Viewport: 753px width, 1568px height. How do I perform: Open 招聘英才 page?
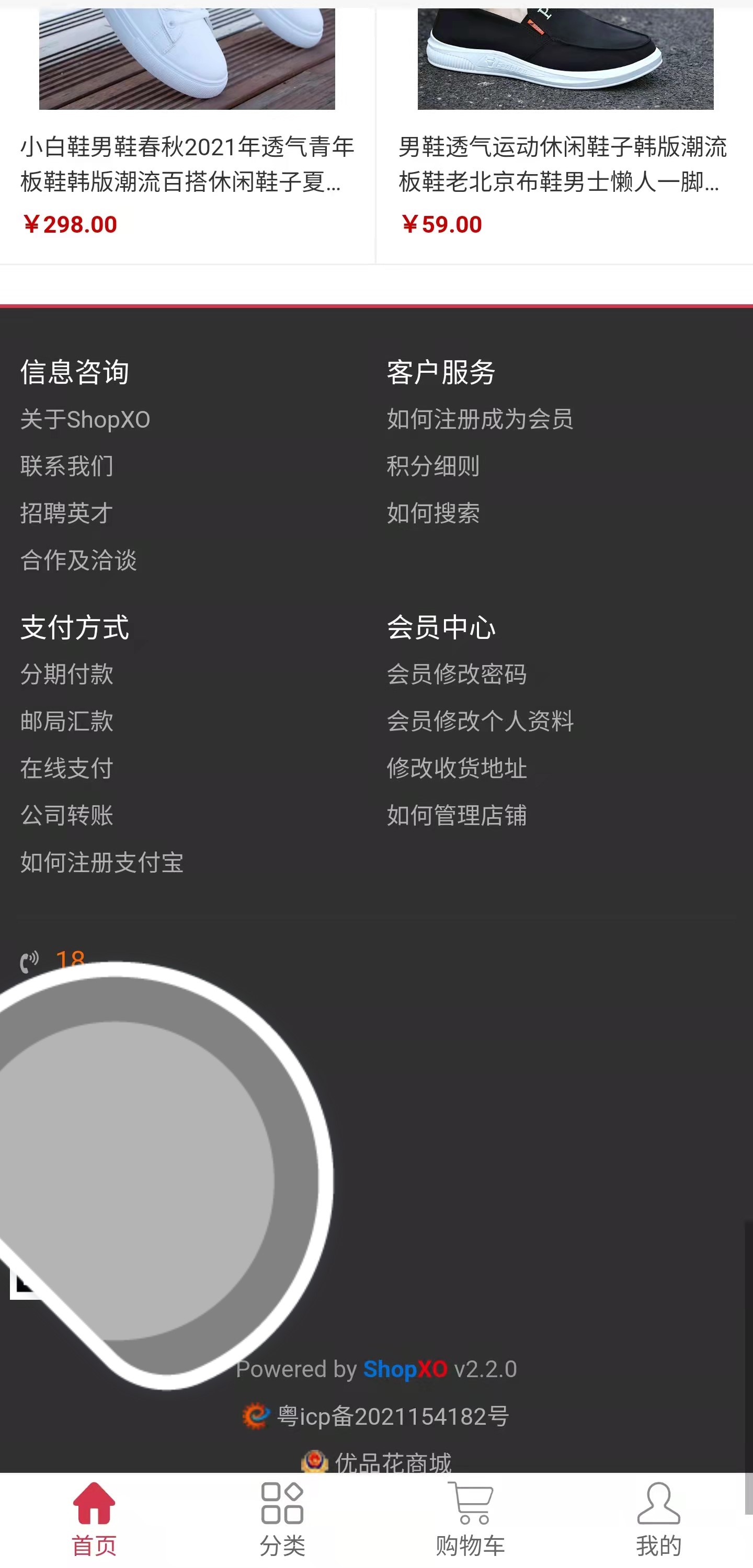(x=67, y=513)
